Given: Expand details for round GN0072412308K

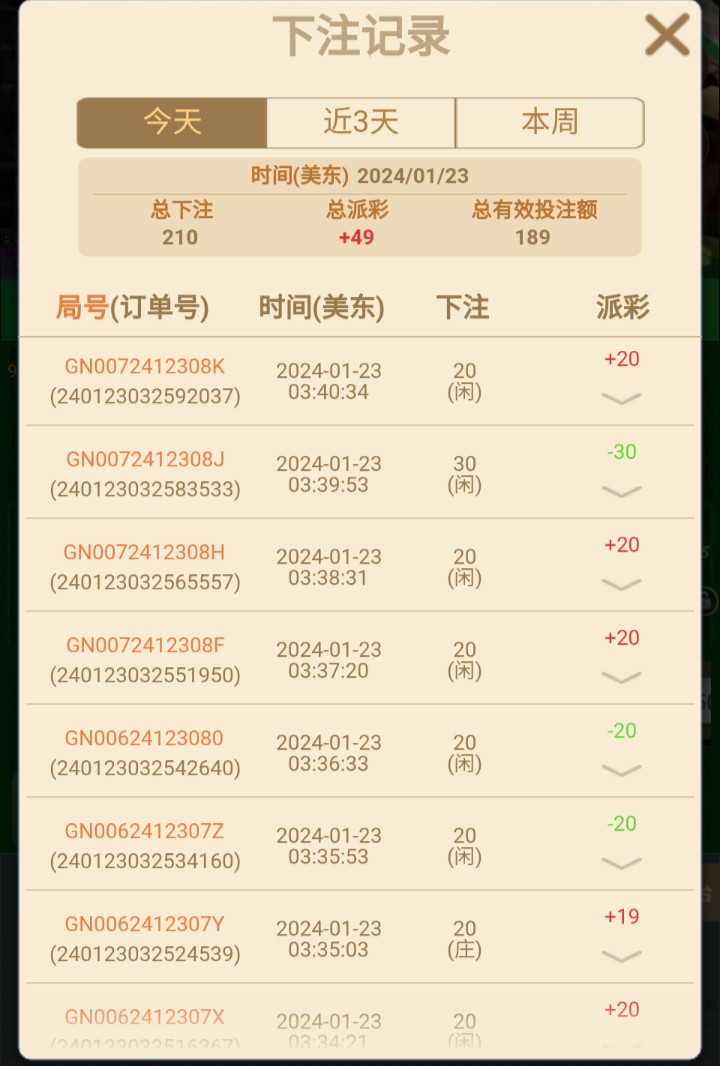Looking at the screenshot, I should (622, 399).
